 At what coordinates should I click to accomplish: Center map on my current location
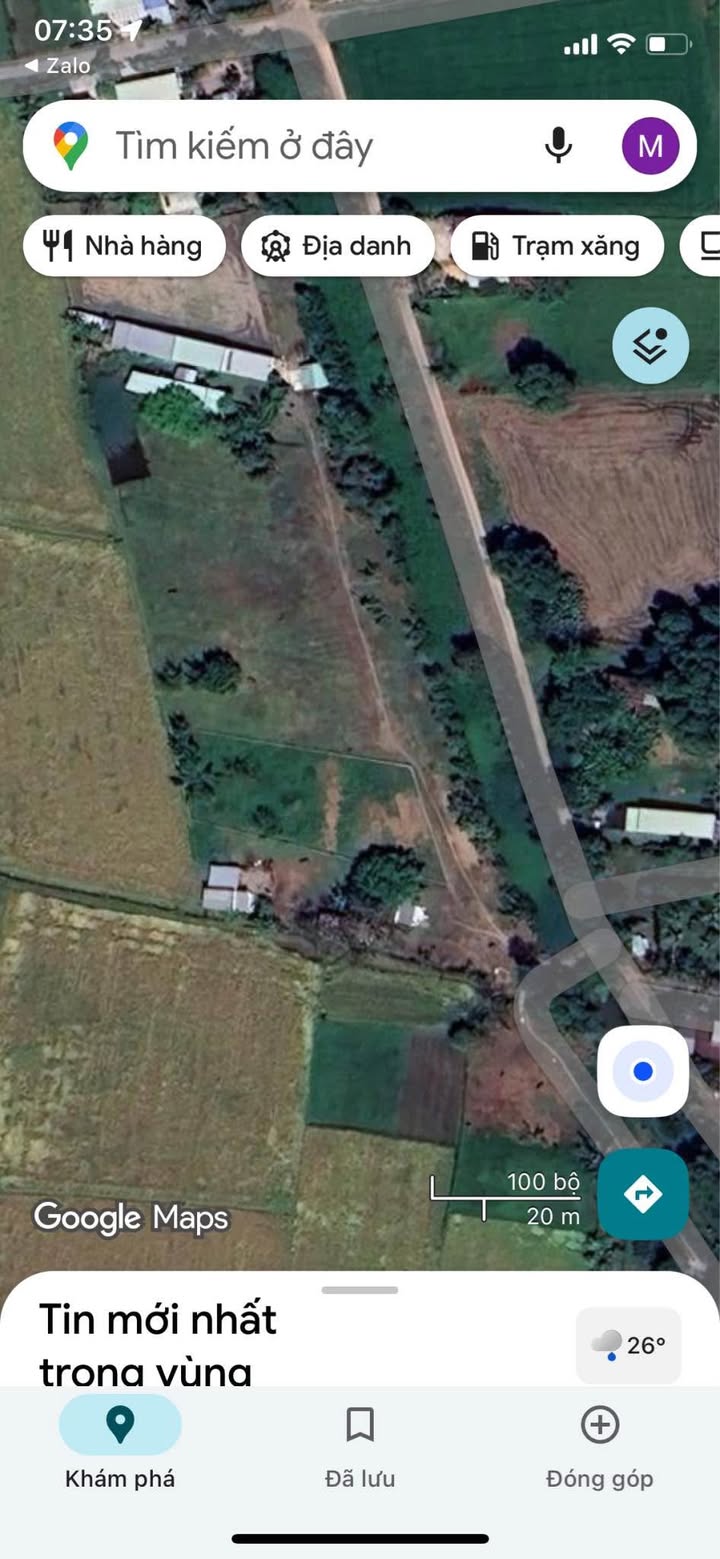tap(643, 1071)
